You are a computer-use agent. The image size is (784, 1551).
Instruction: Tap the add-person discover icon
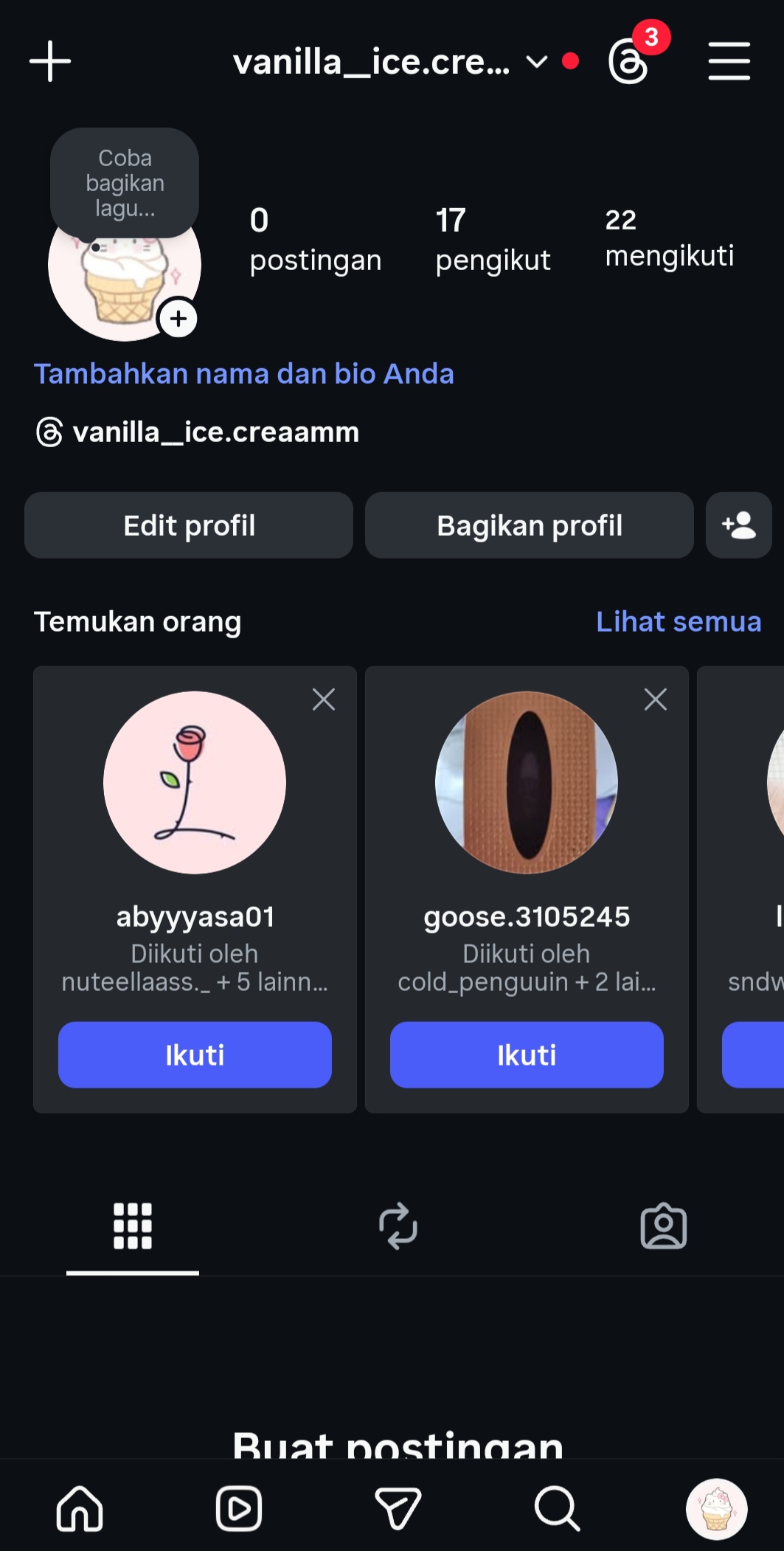(x=738, y=525)
